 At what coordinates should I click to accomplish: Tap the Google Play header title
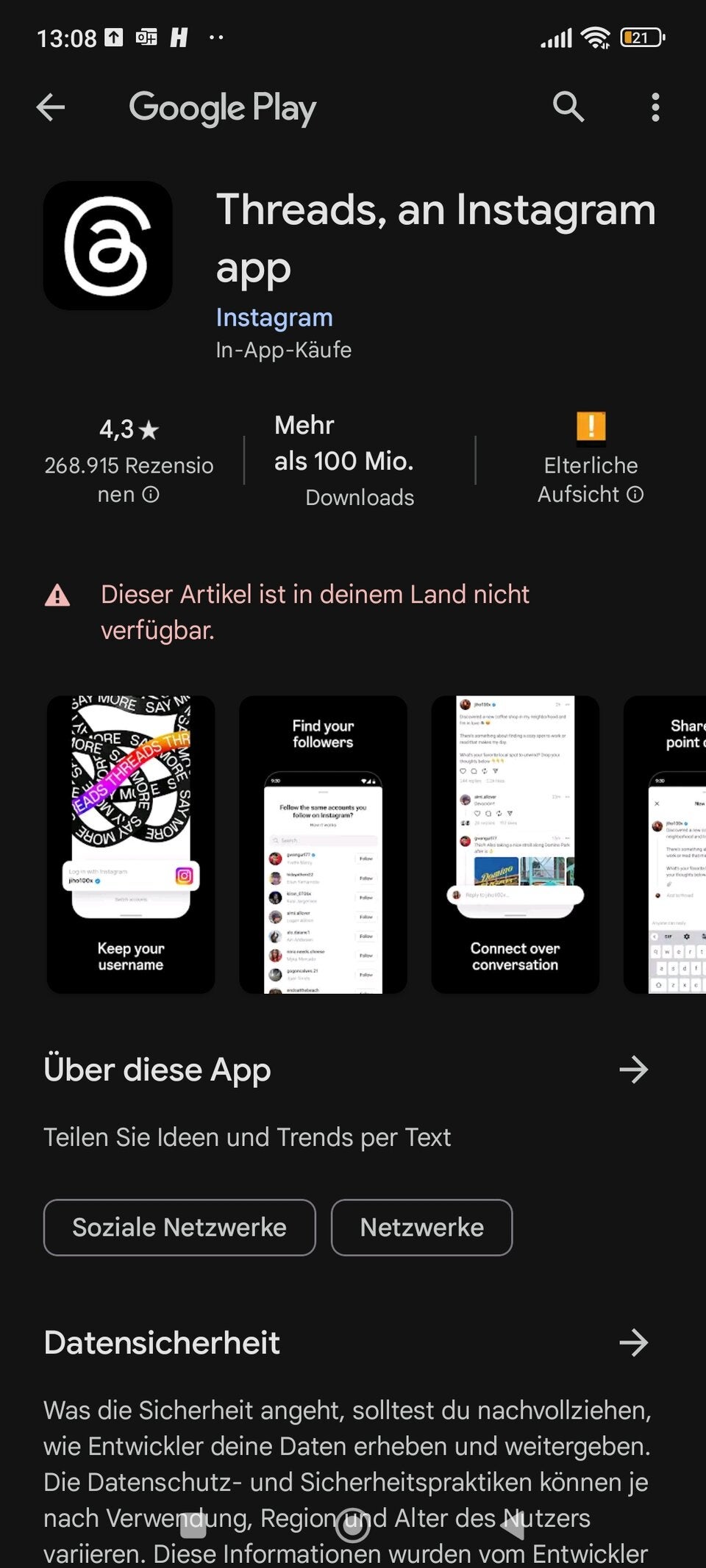221,107
